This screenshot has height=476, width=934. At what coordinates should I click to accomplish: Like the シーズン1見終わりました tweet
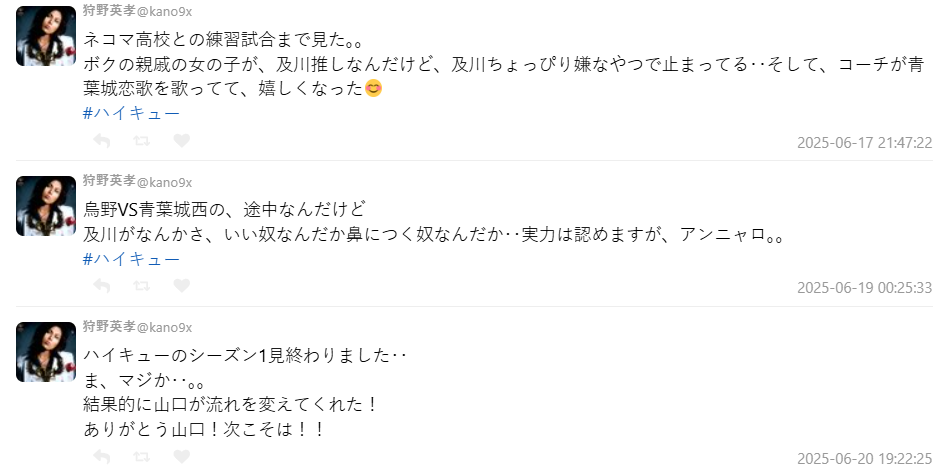181,457
